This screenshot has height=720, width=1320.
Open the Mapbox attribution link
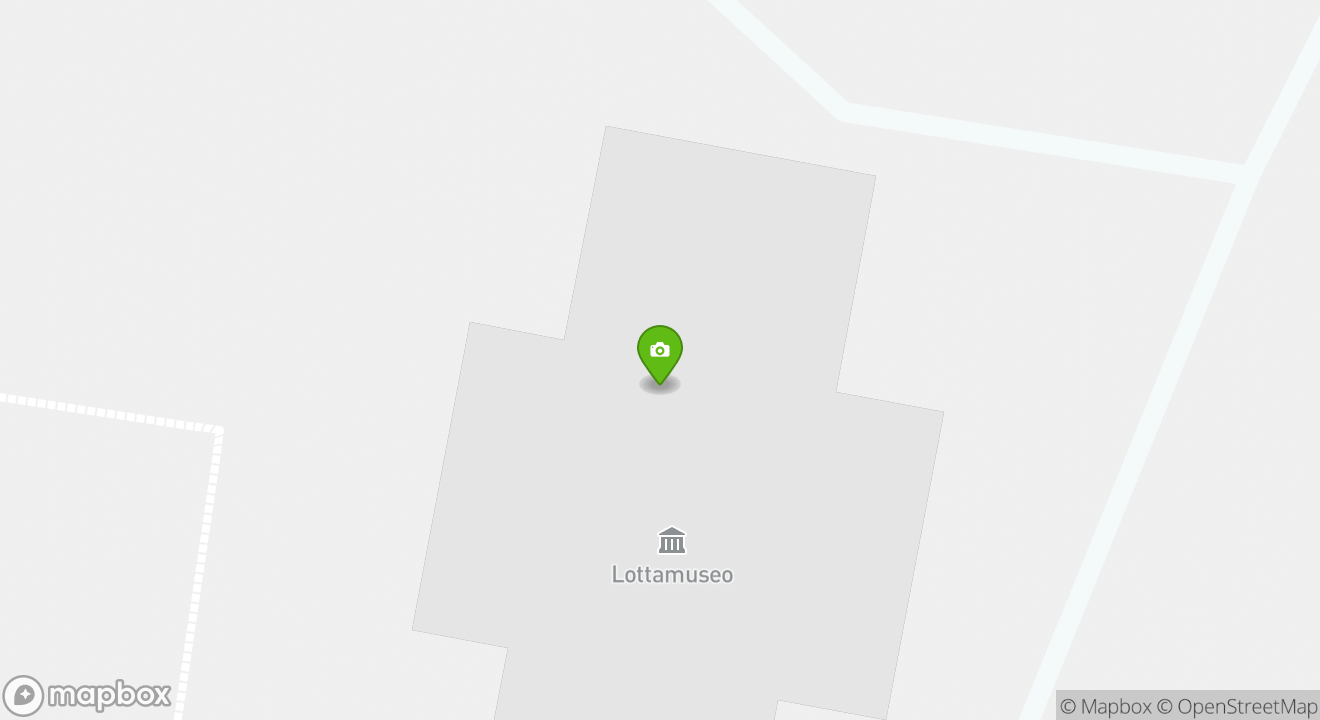click(1105, 706)
